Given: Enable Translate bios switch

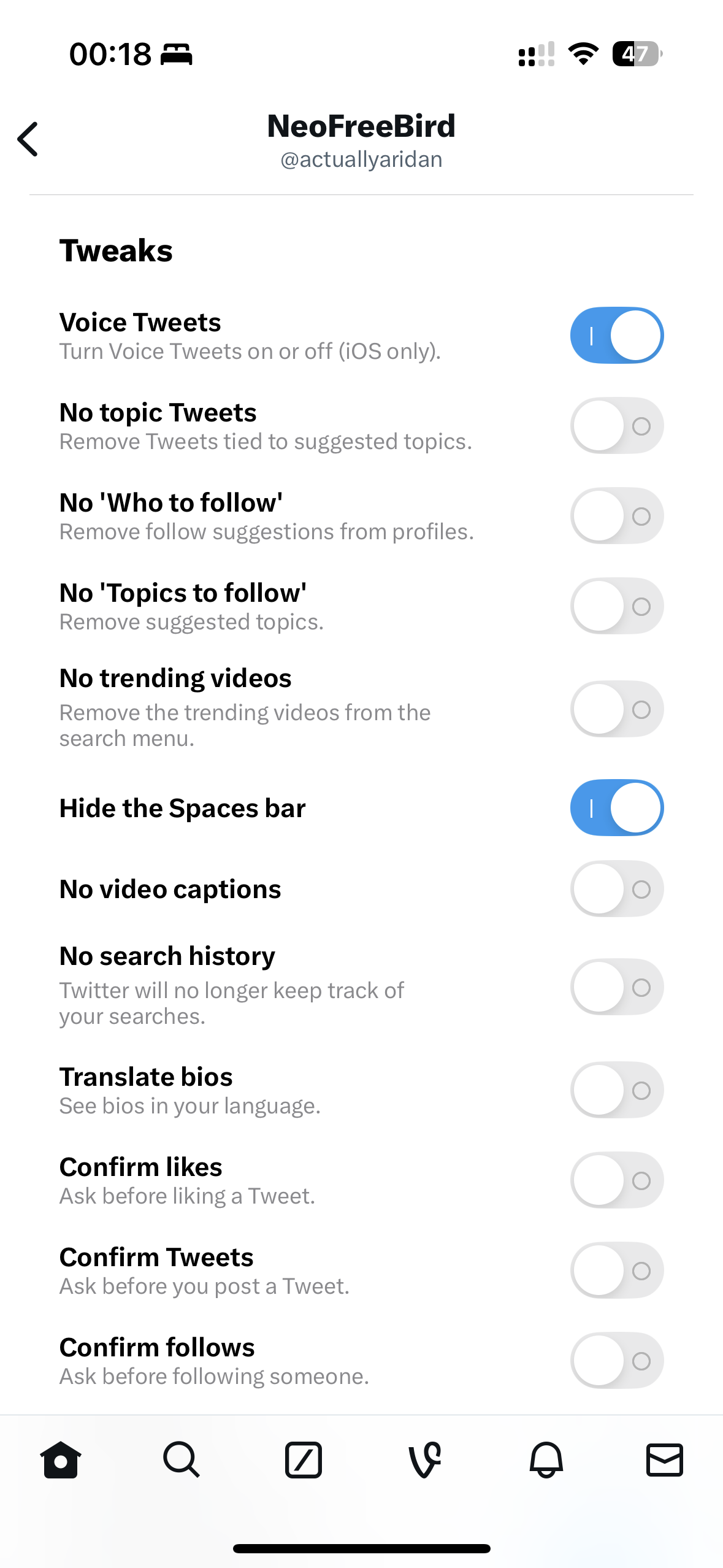Looking at the screenshot, I should point(616,1090).
